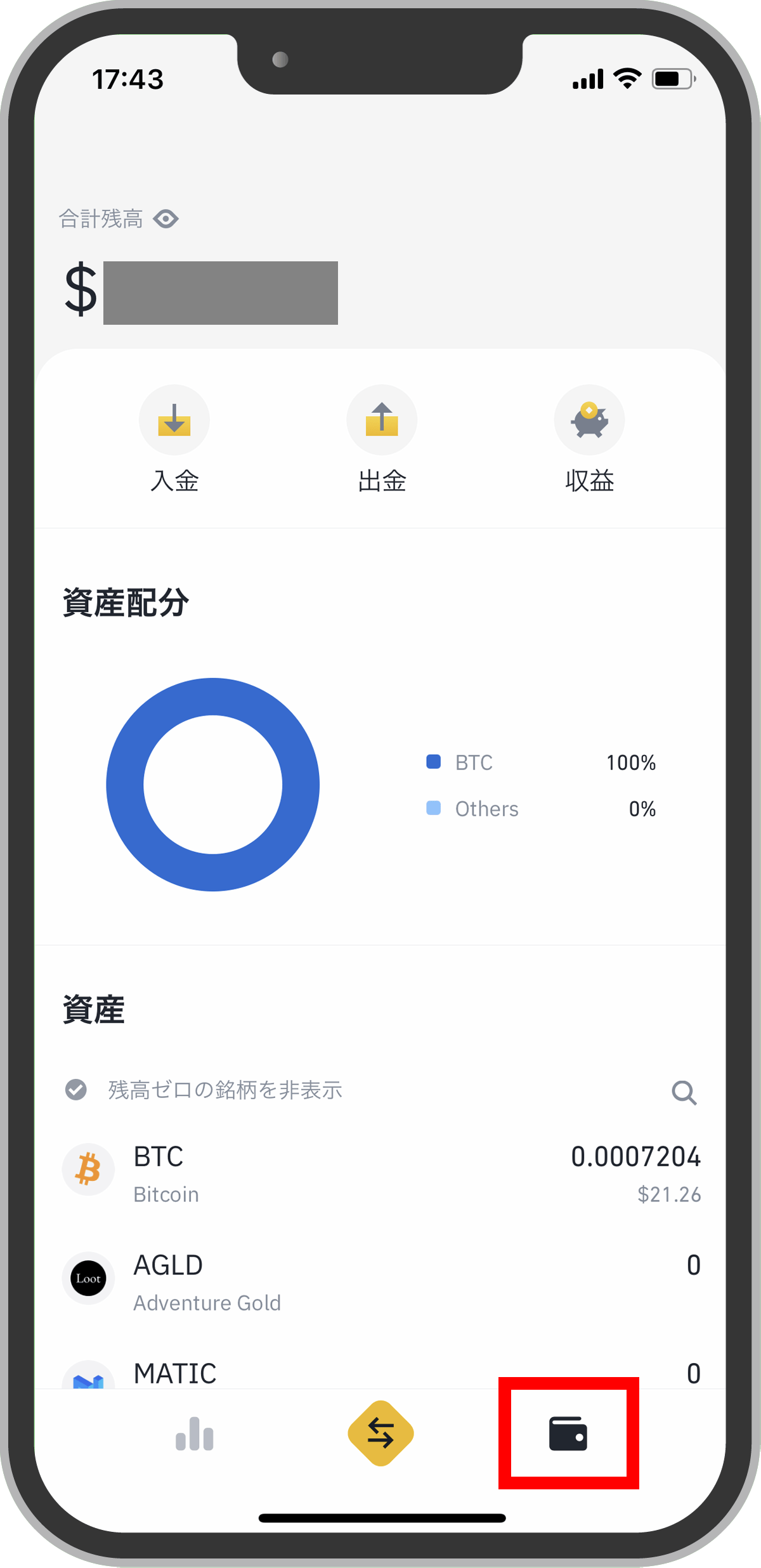Viewport: 761px width, 1568px height.
Task: Switch to the markets chart tab
Action: (195, 1434)
